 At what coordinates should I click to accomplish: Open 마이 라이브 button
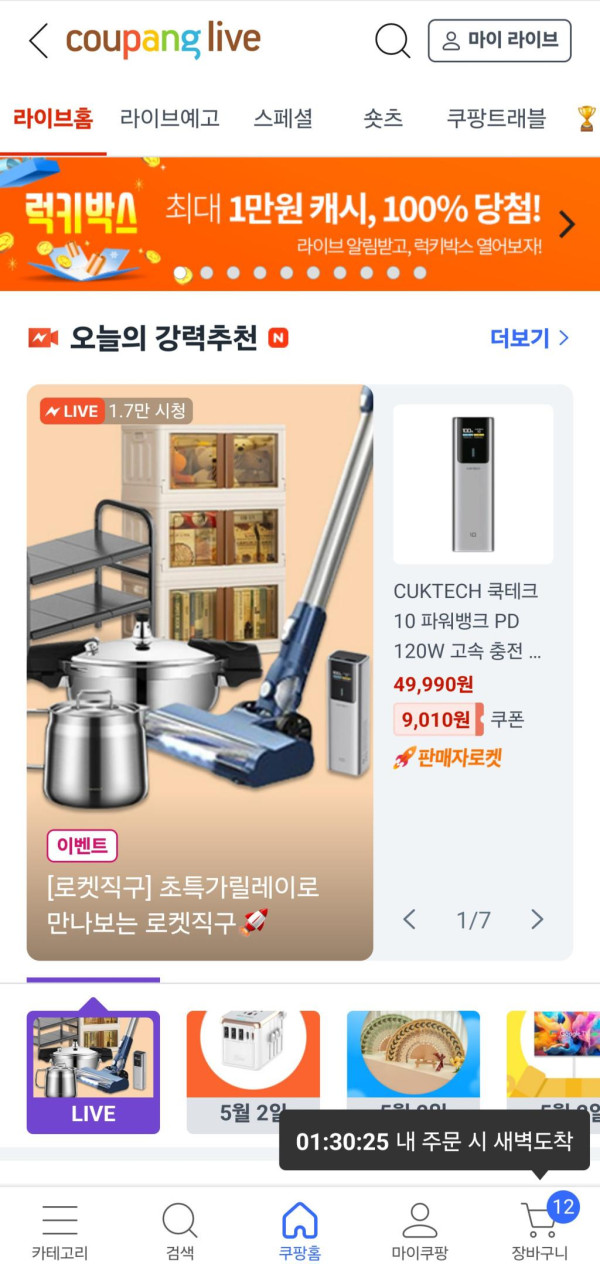point(499,41)
